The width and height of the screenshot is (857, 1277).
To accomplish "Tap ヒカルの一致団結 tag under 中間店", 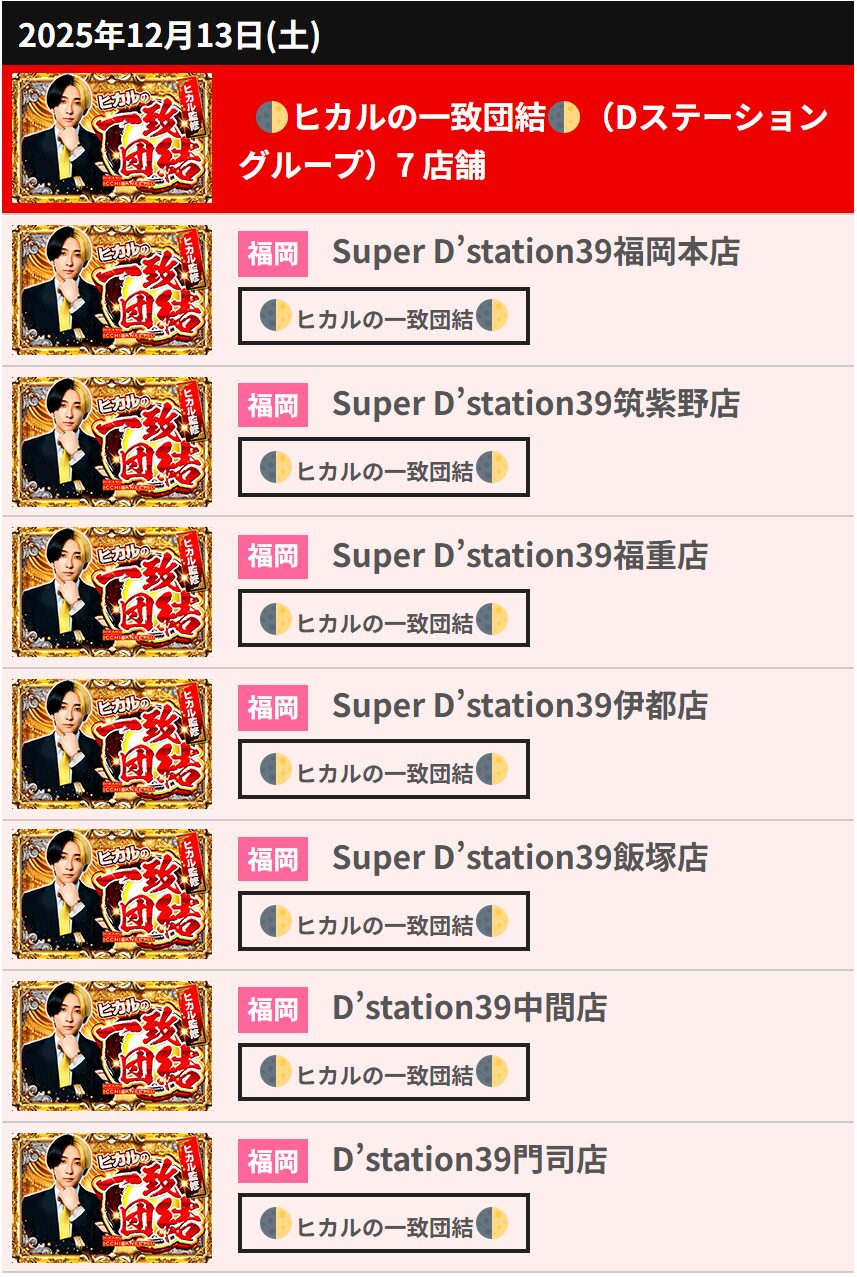I will click(383, 1073).
